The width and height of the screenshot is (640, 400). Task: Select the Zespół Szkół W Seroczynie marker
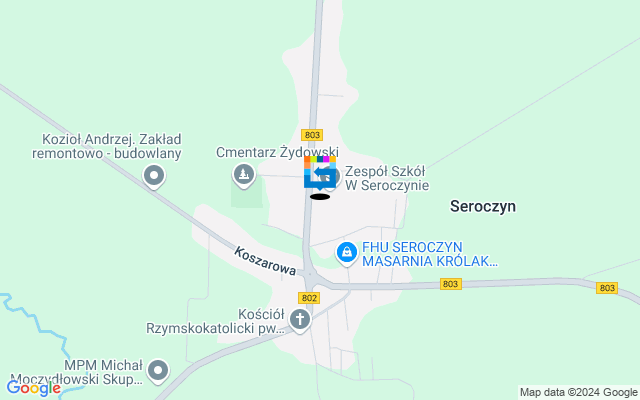[x=332, y=178]
